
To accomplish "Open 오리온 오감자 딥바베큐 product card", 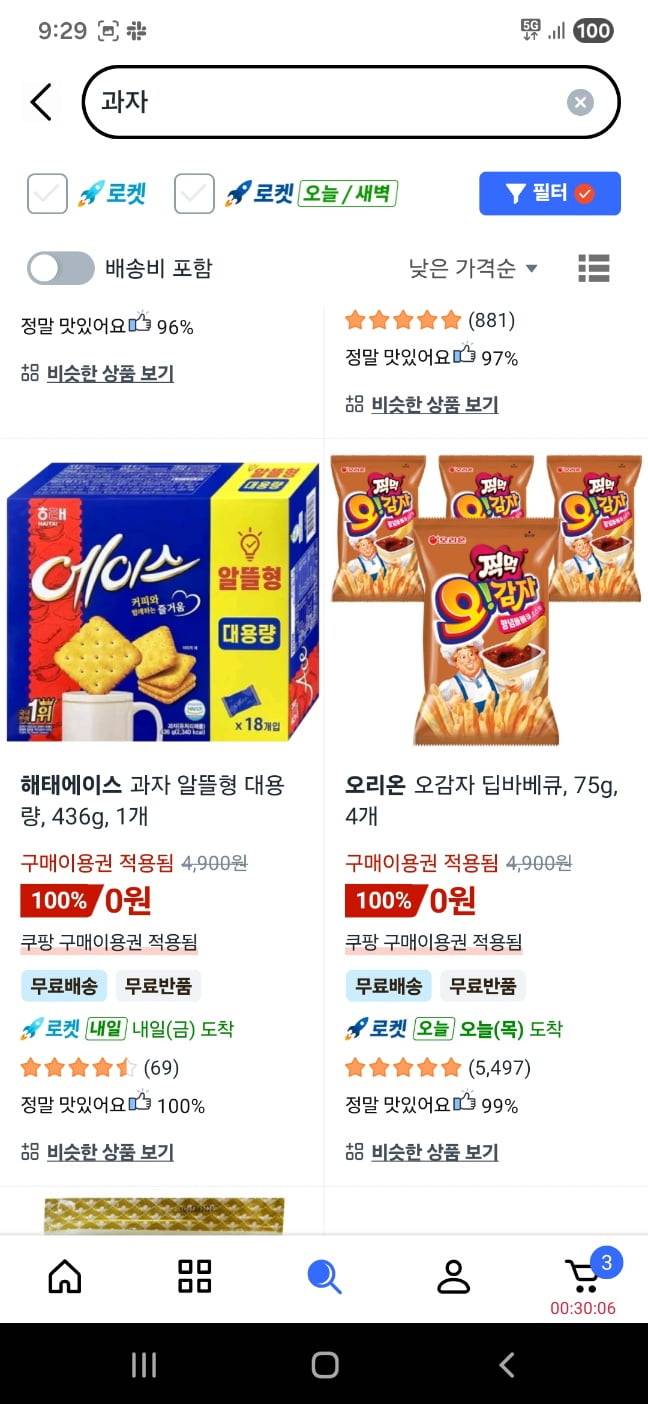I will click(x=486, y=602).
